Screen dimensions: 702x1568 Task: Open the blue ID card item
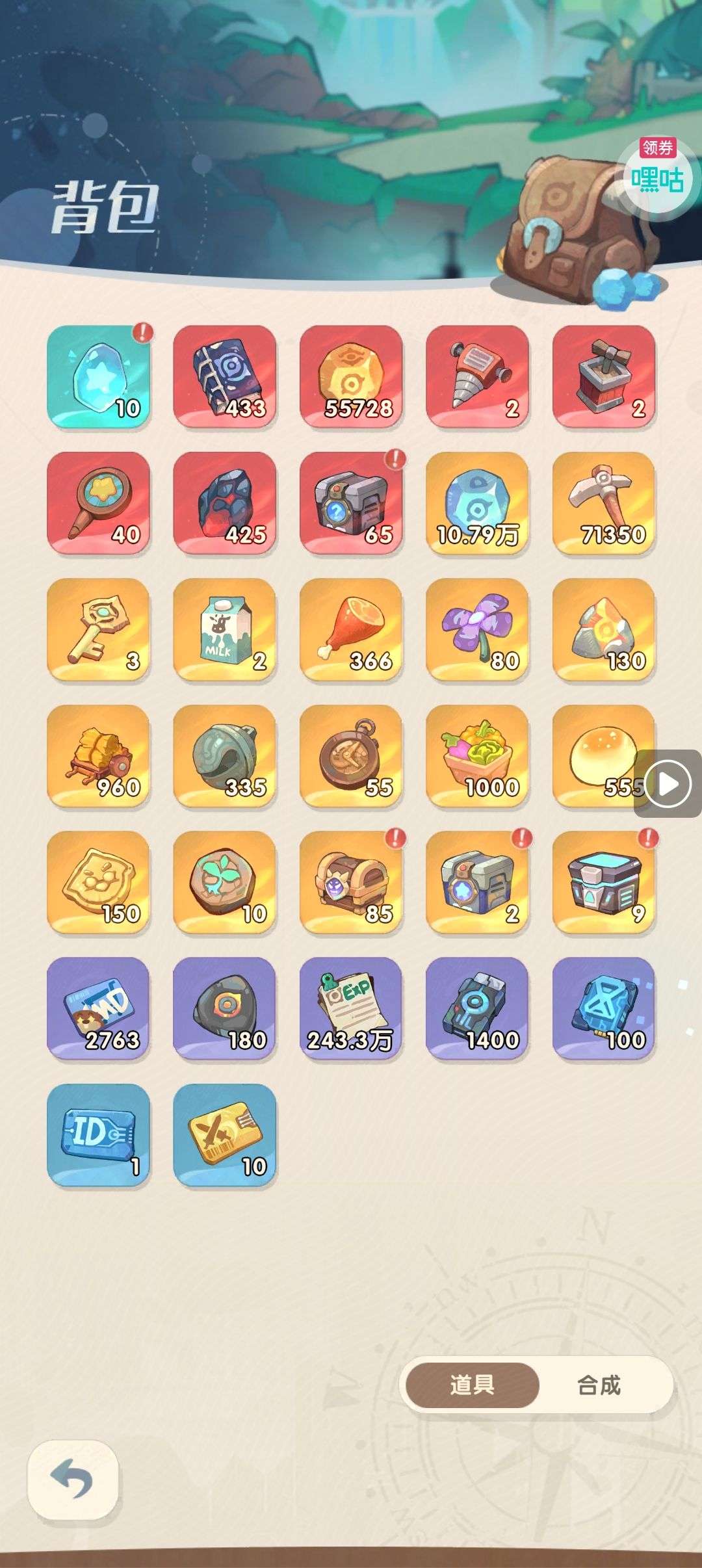[x=98, y=1134]
